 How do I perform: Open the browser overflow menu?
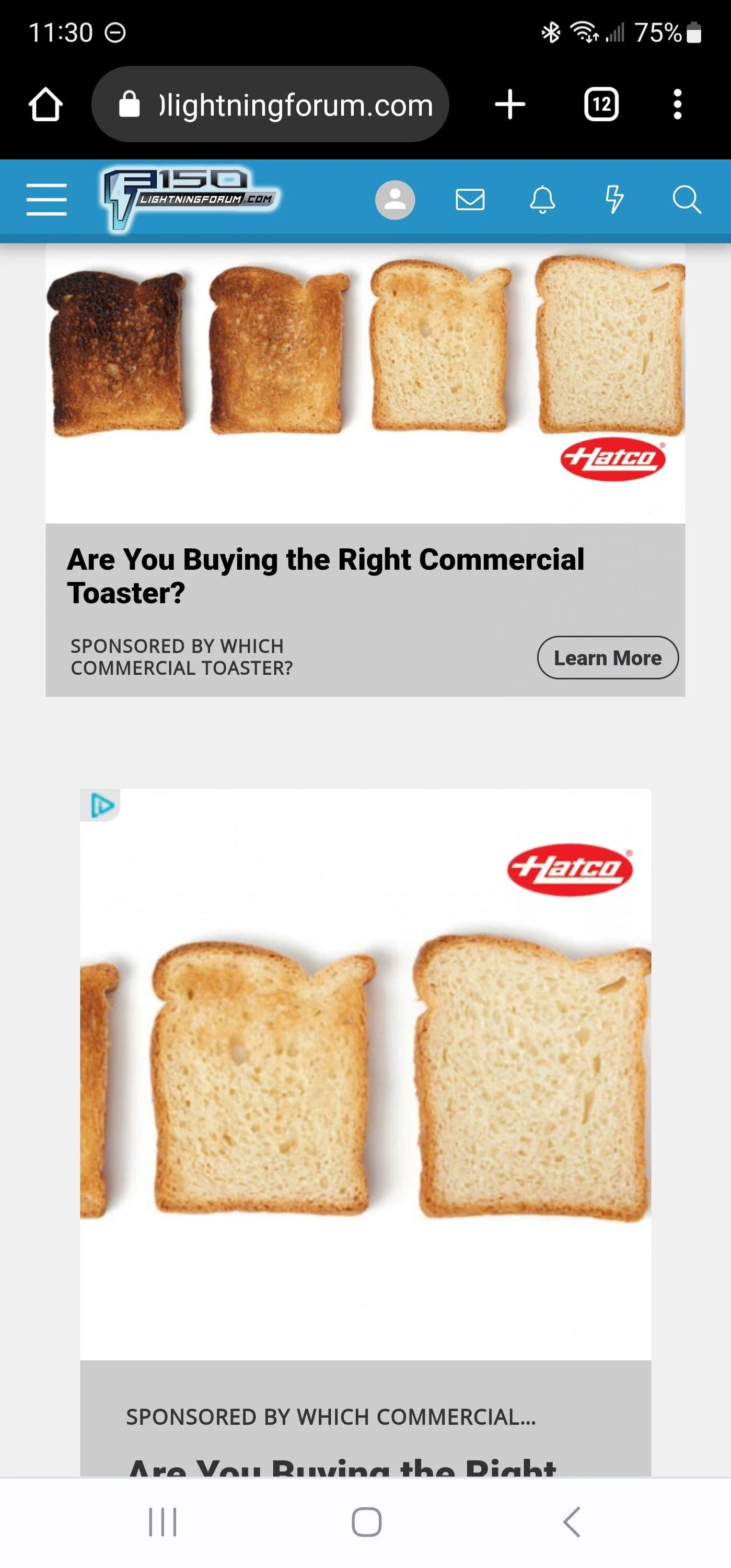tap(677, 105)
